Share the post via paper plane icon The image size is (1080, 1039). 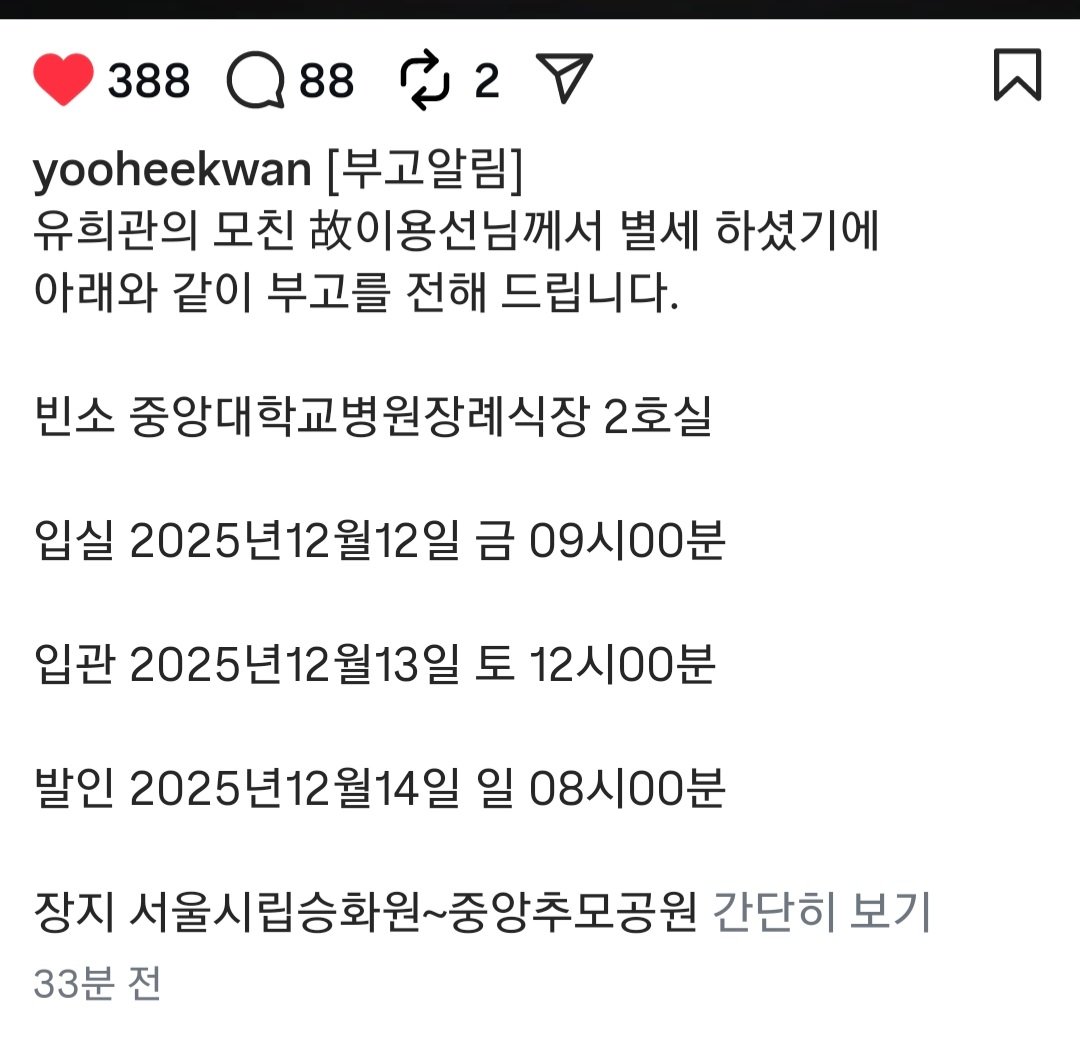[565, 77]
